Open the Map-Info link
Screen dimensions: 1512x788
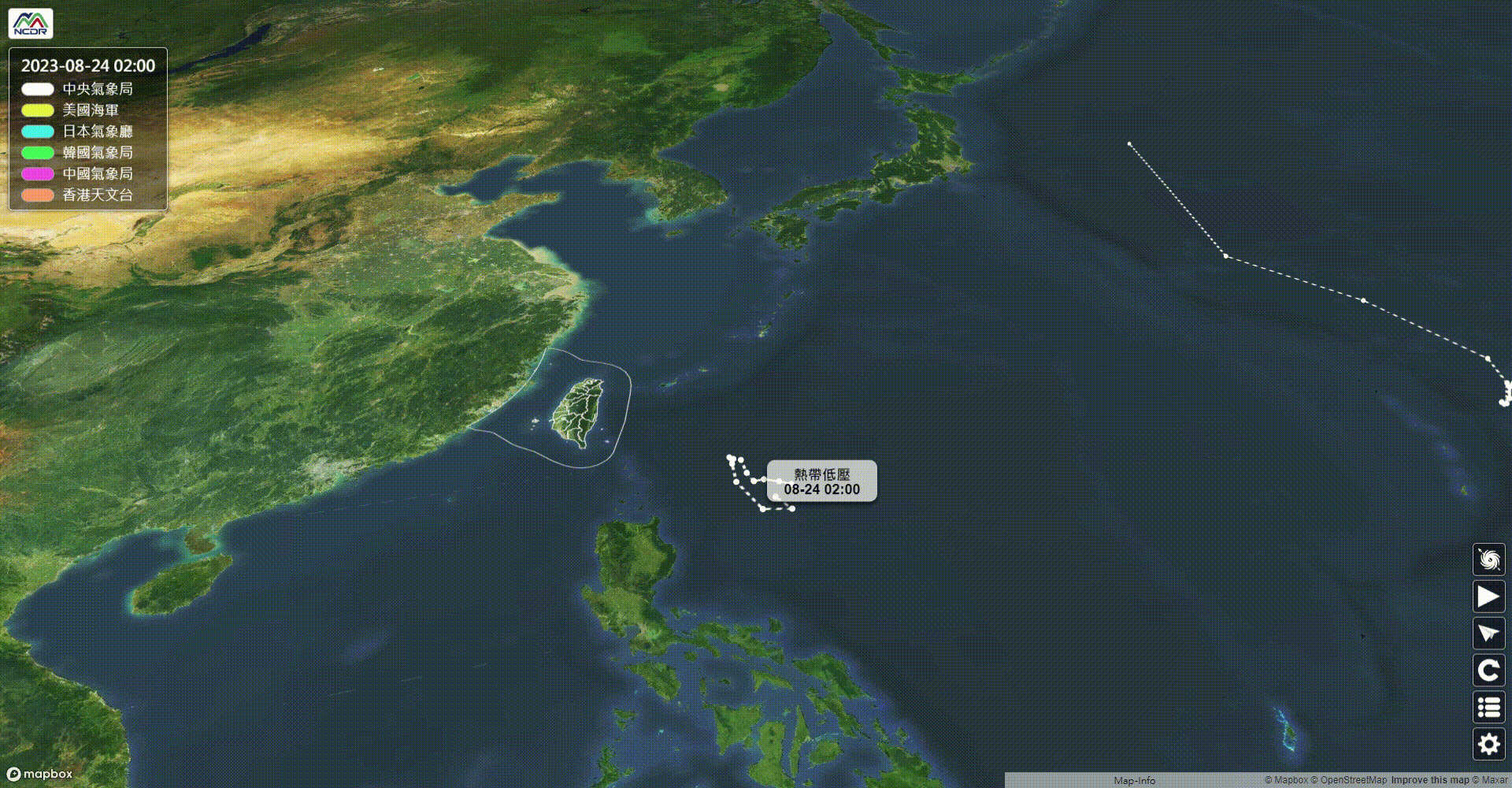tap(1134, 780)
